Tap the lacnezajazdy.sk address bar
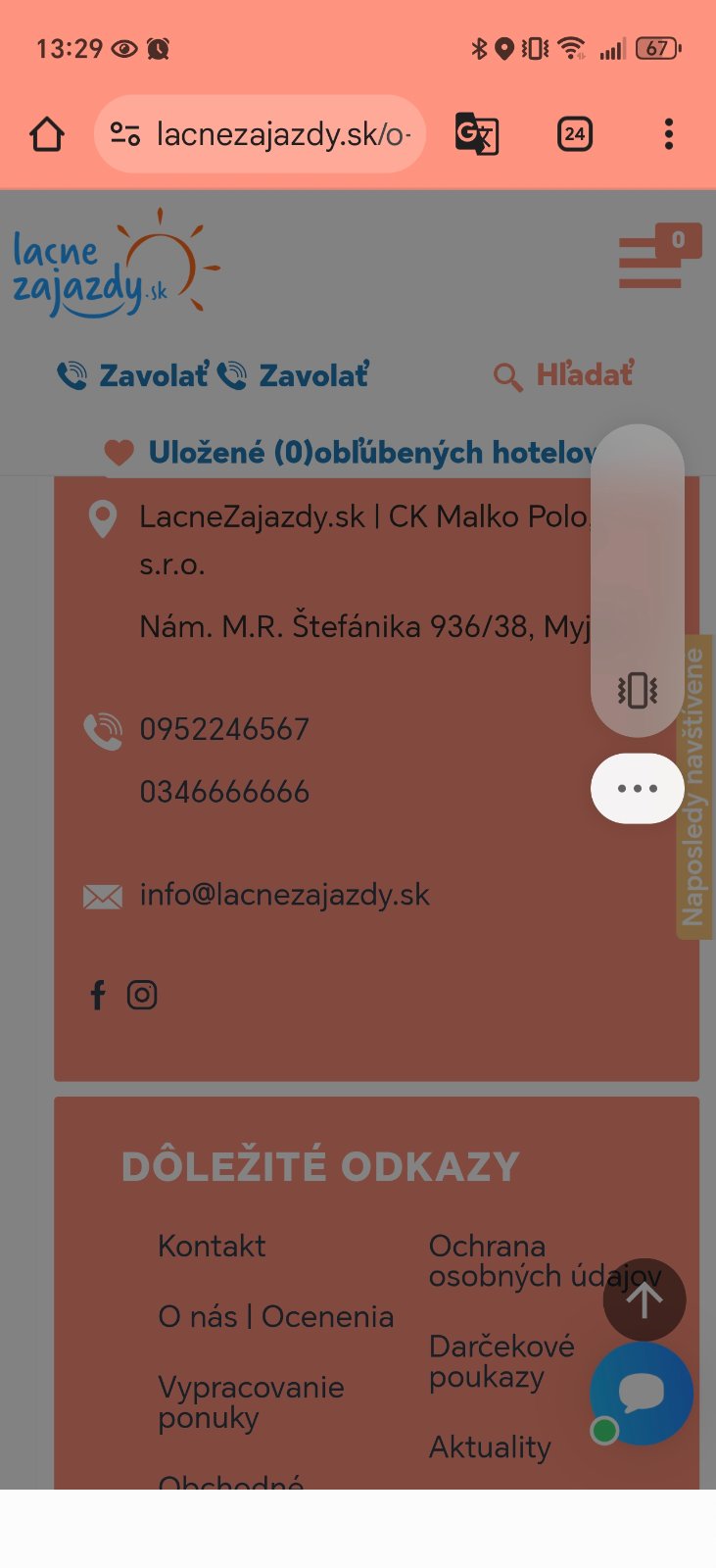The image size is (716, 1568). [x=261, y=134]
